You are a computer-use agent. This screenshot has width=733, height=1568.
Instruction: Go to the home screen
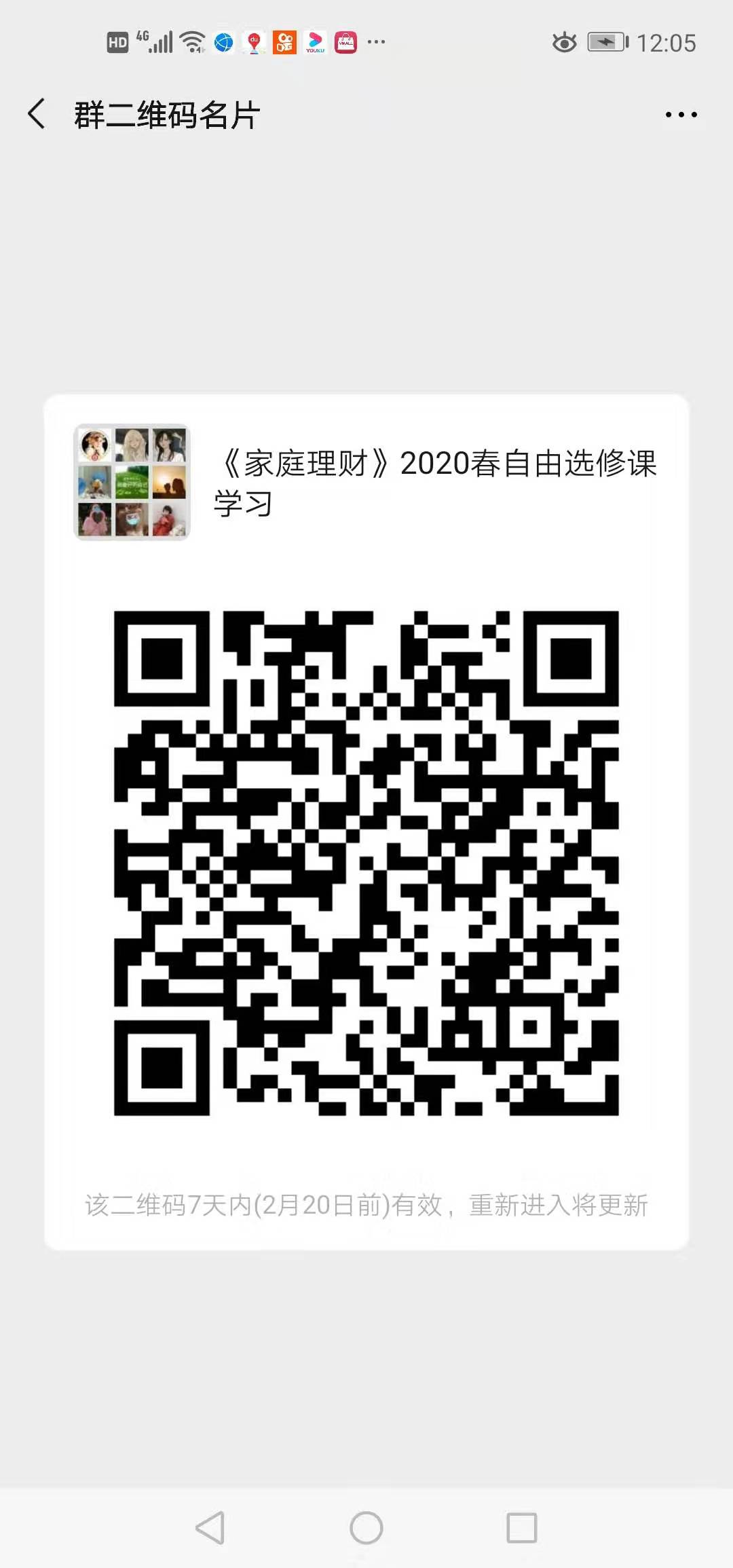pyautogui.click(x=366, y=1529)
